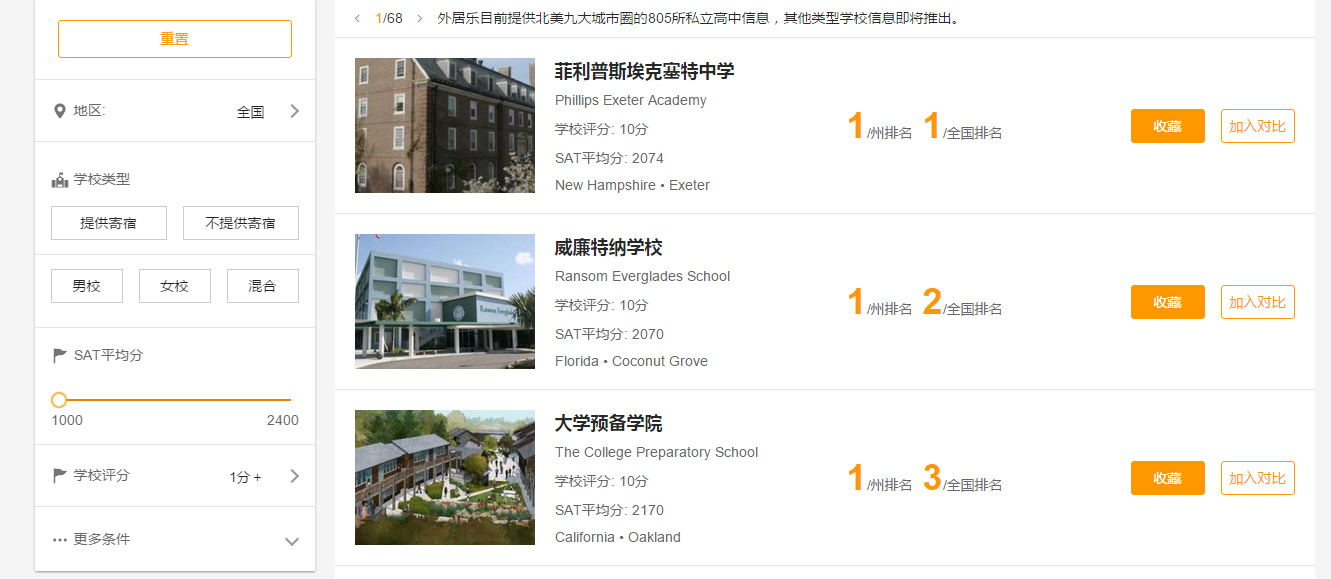Filter by 男校

[87, 286]
